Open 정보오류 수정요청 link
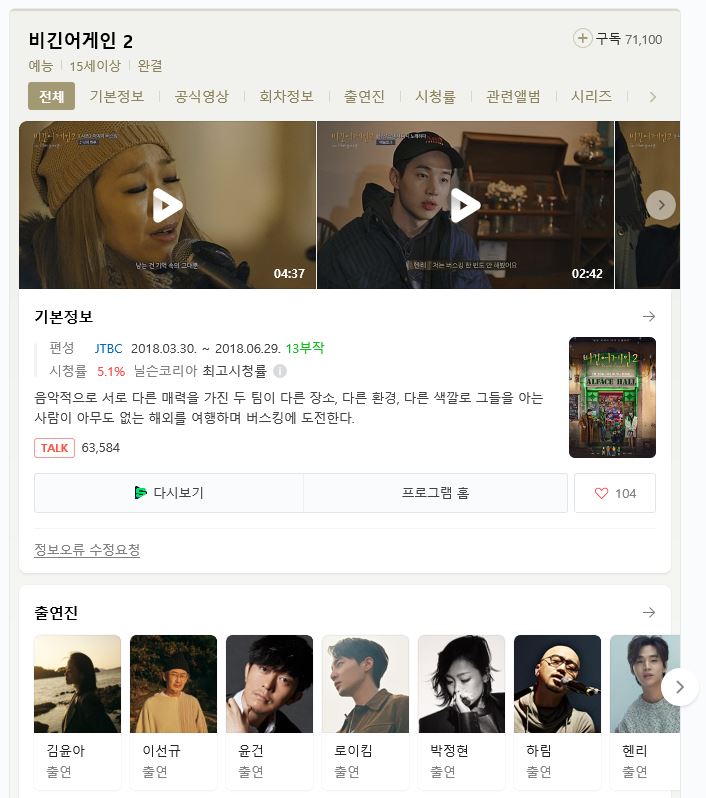 tap(87, 550)
